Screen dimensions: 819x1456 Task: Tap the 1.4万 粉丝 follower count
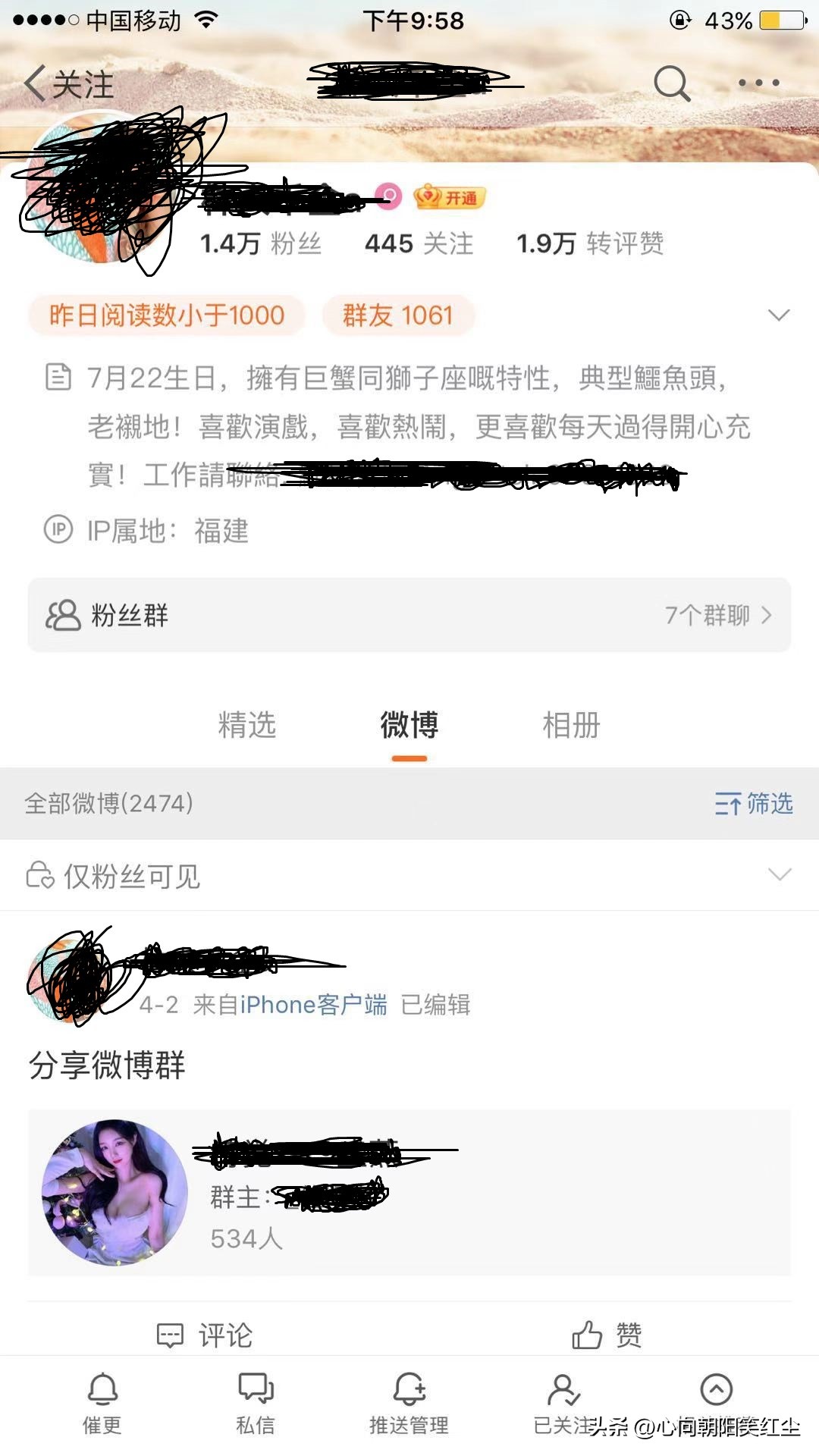[x=262, y=243]
